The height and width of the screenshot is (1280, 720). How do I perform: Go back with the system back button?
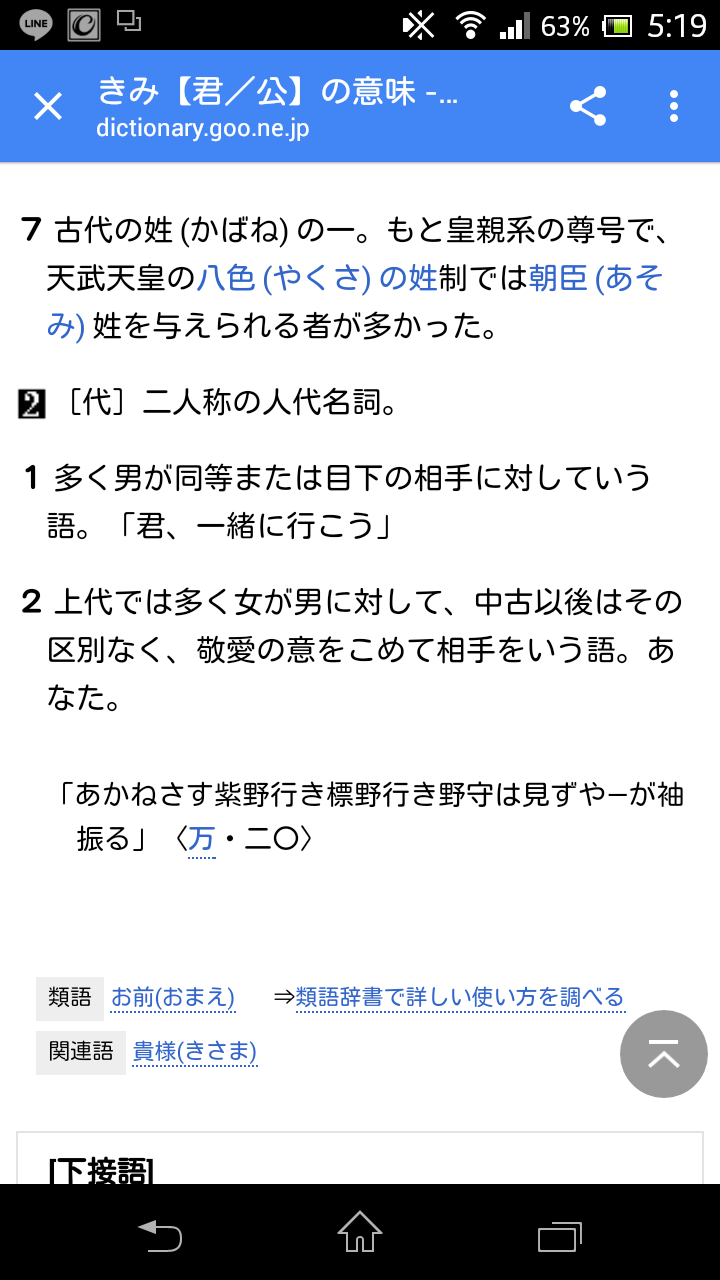coord(160,1233)
